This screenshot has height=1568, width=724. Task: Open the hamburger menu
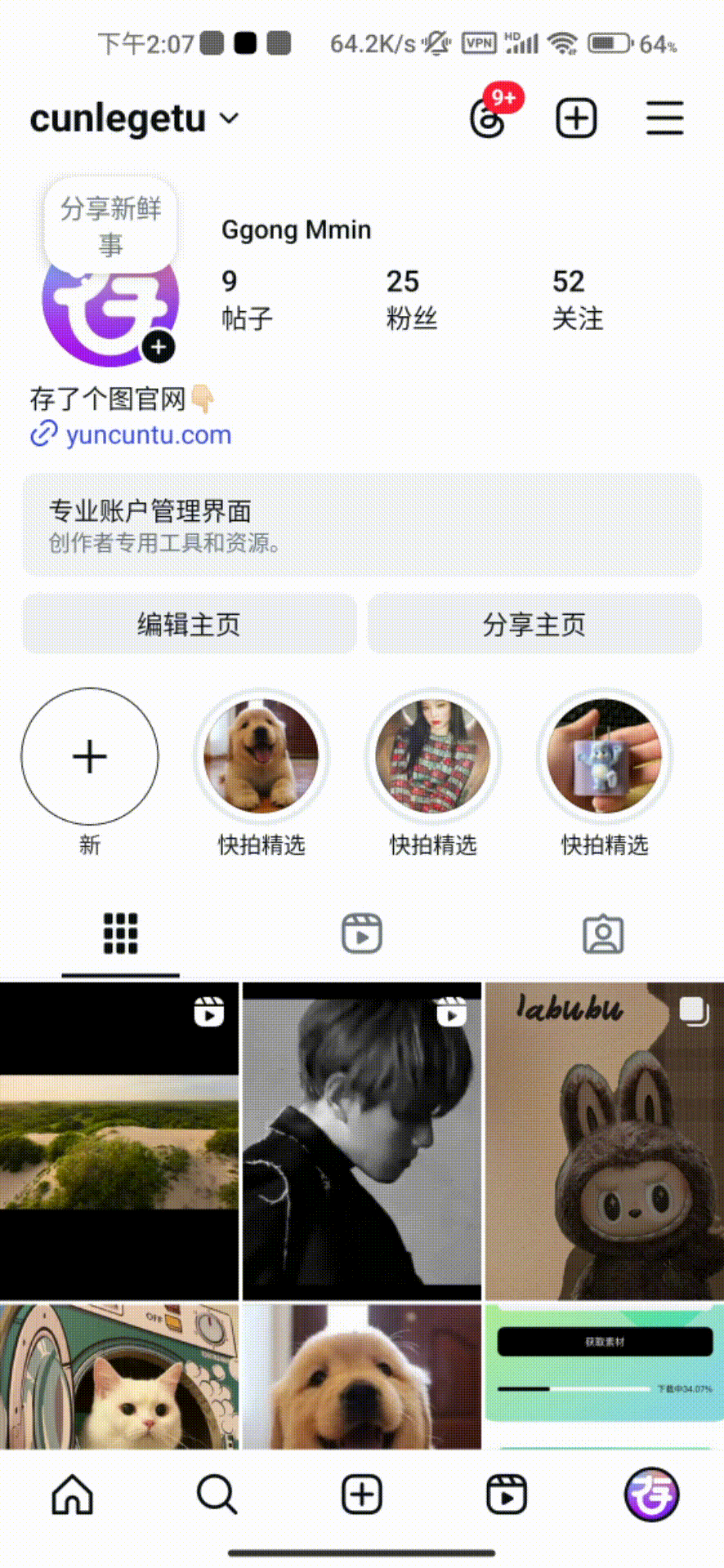pyautogui.click(x=664, y=119)
